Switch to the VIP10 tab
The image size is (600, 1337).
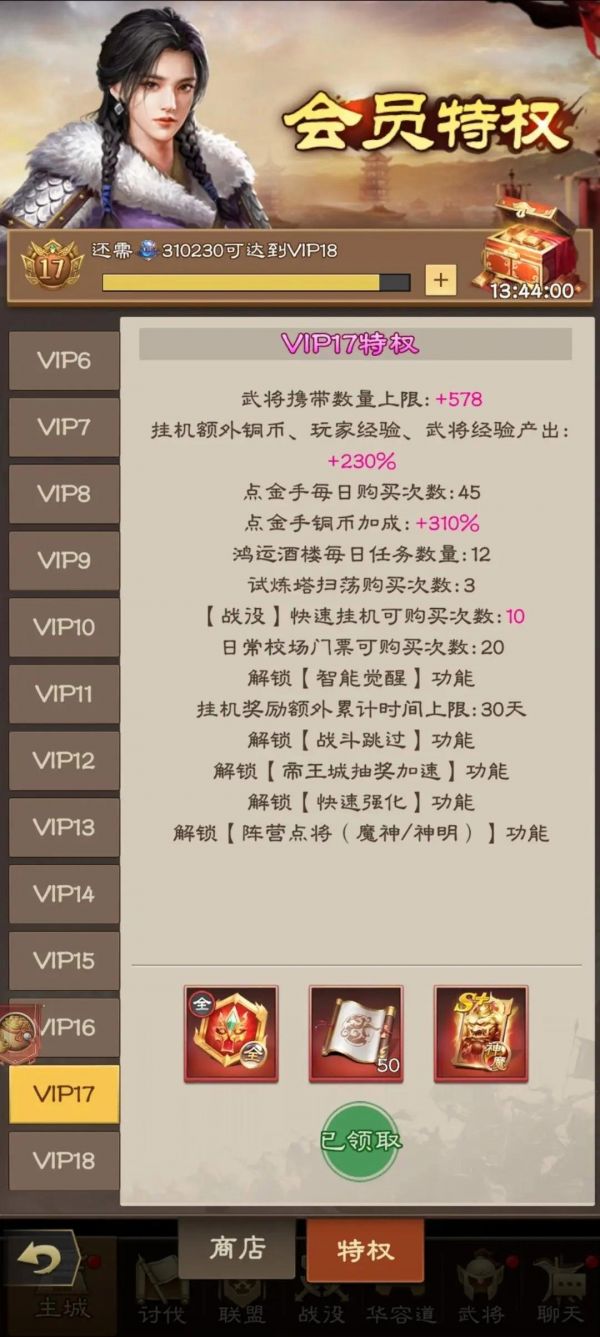(64, 628)
